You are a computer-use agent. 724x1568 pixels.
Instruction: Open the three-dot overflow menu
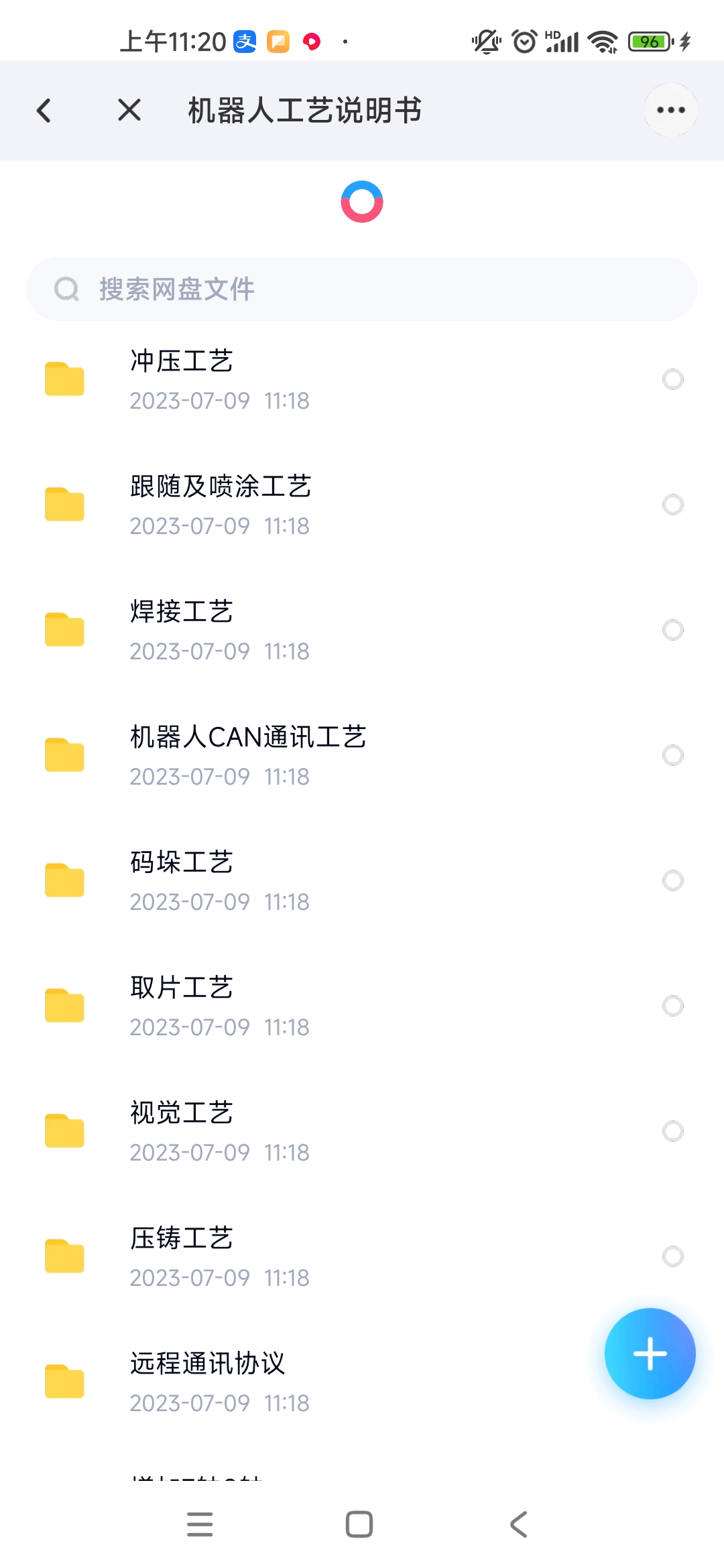pos(671,111)
